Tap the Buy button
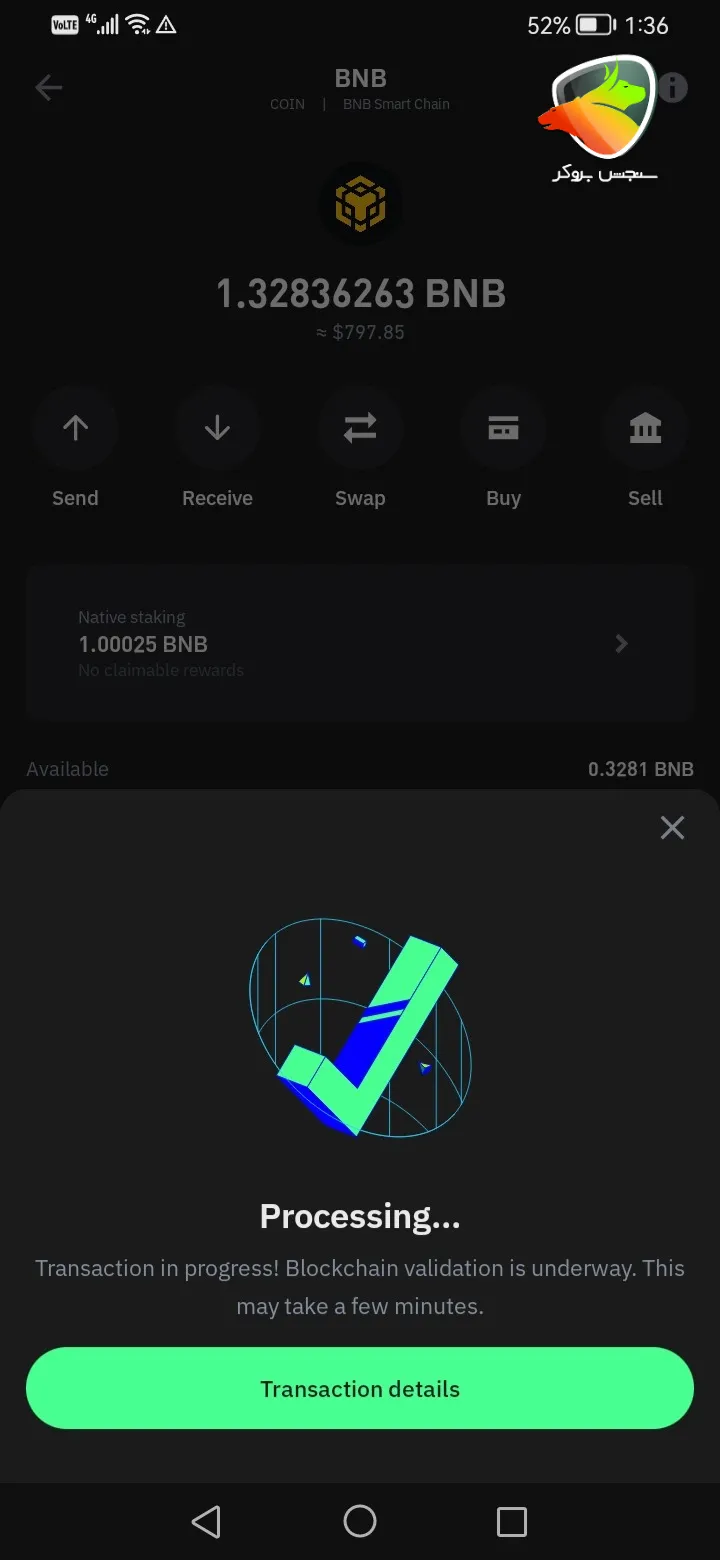The height and width of the screenshot is (1560, 720). click(503, 430)
